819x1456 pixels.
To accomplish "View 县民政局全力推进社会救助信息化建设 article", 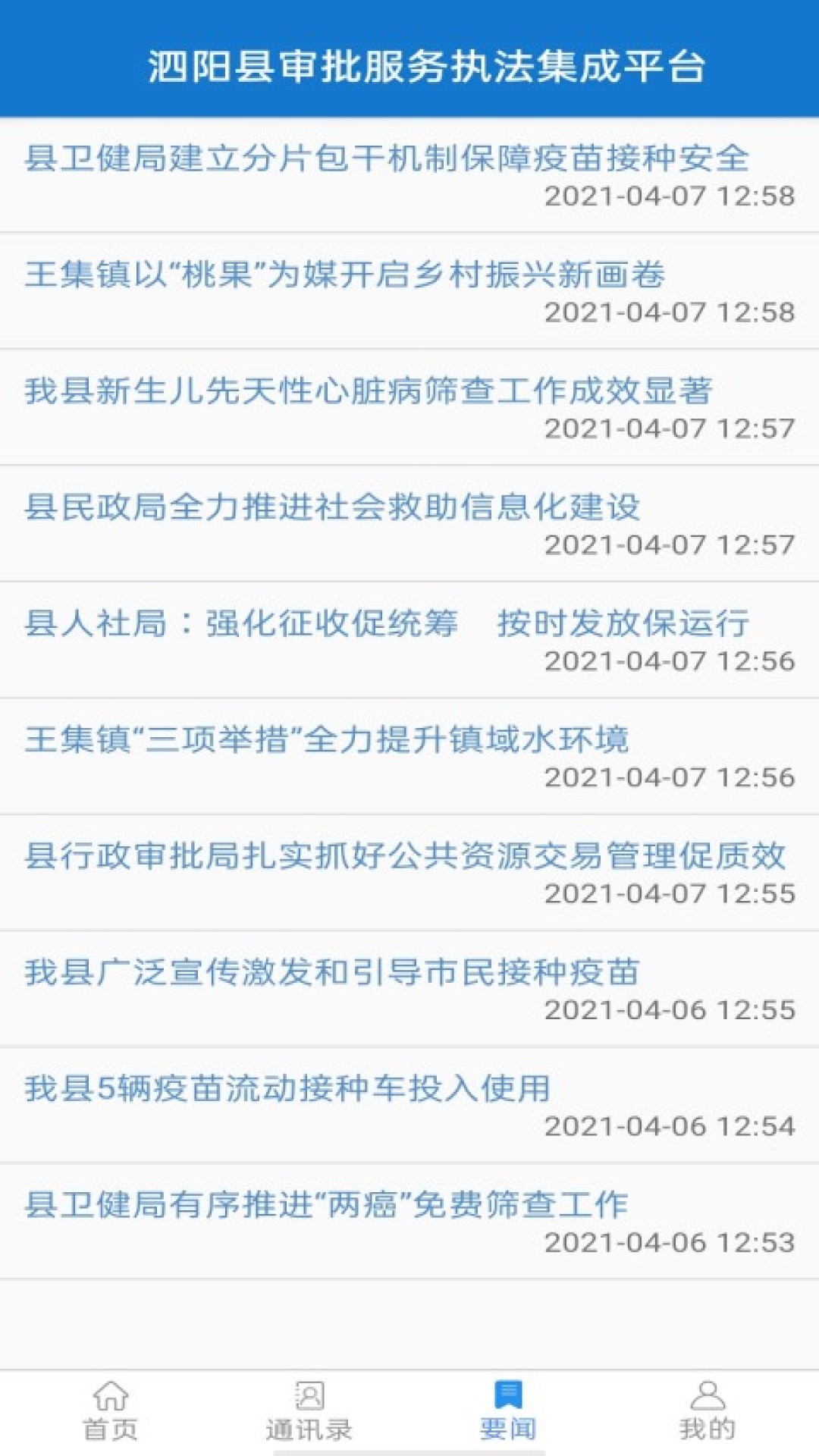I will coord(332,507).
